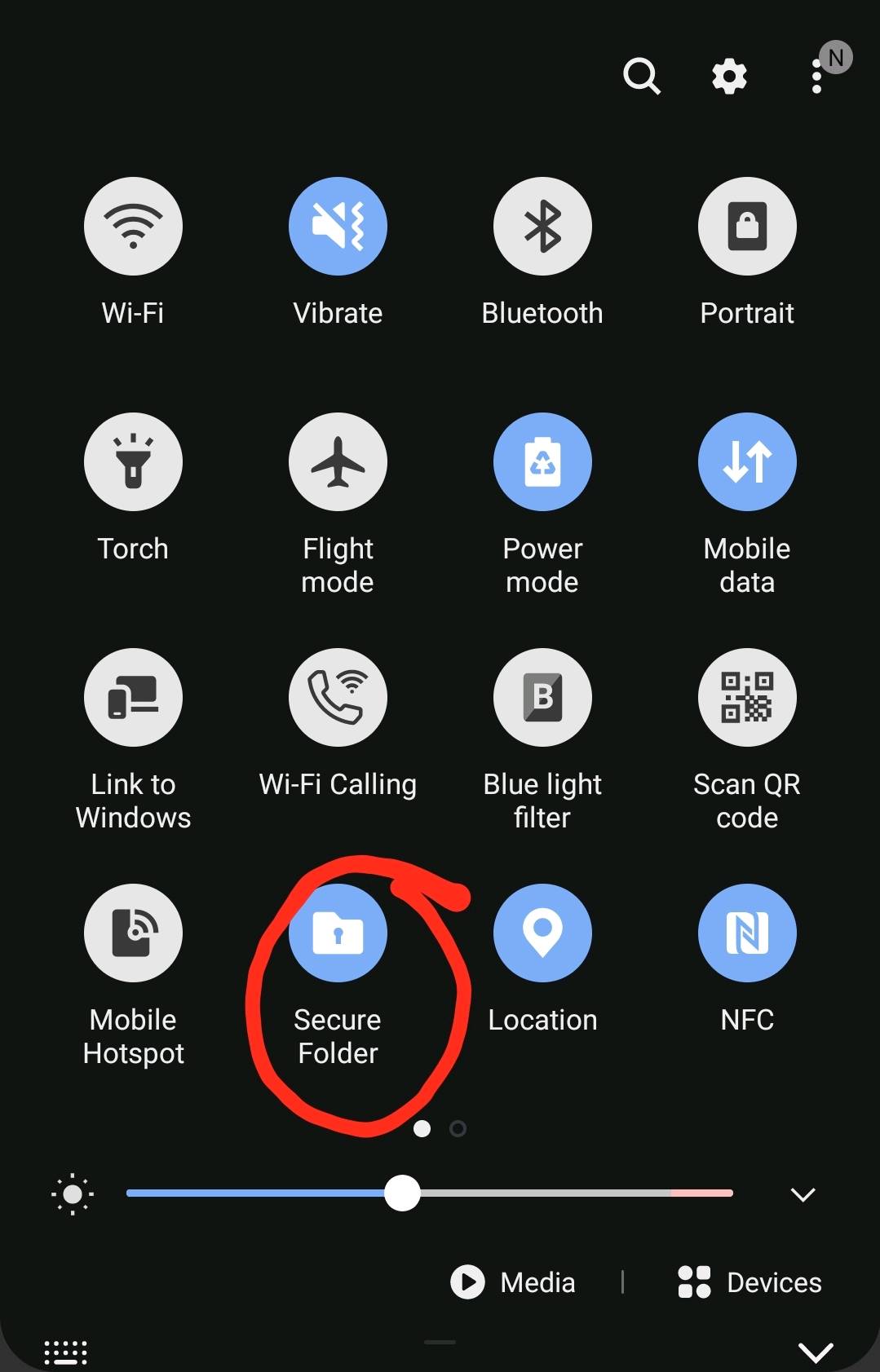
Task: Turn on Wi-Fi Calling
Action: click(x=338, y=697)
